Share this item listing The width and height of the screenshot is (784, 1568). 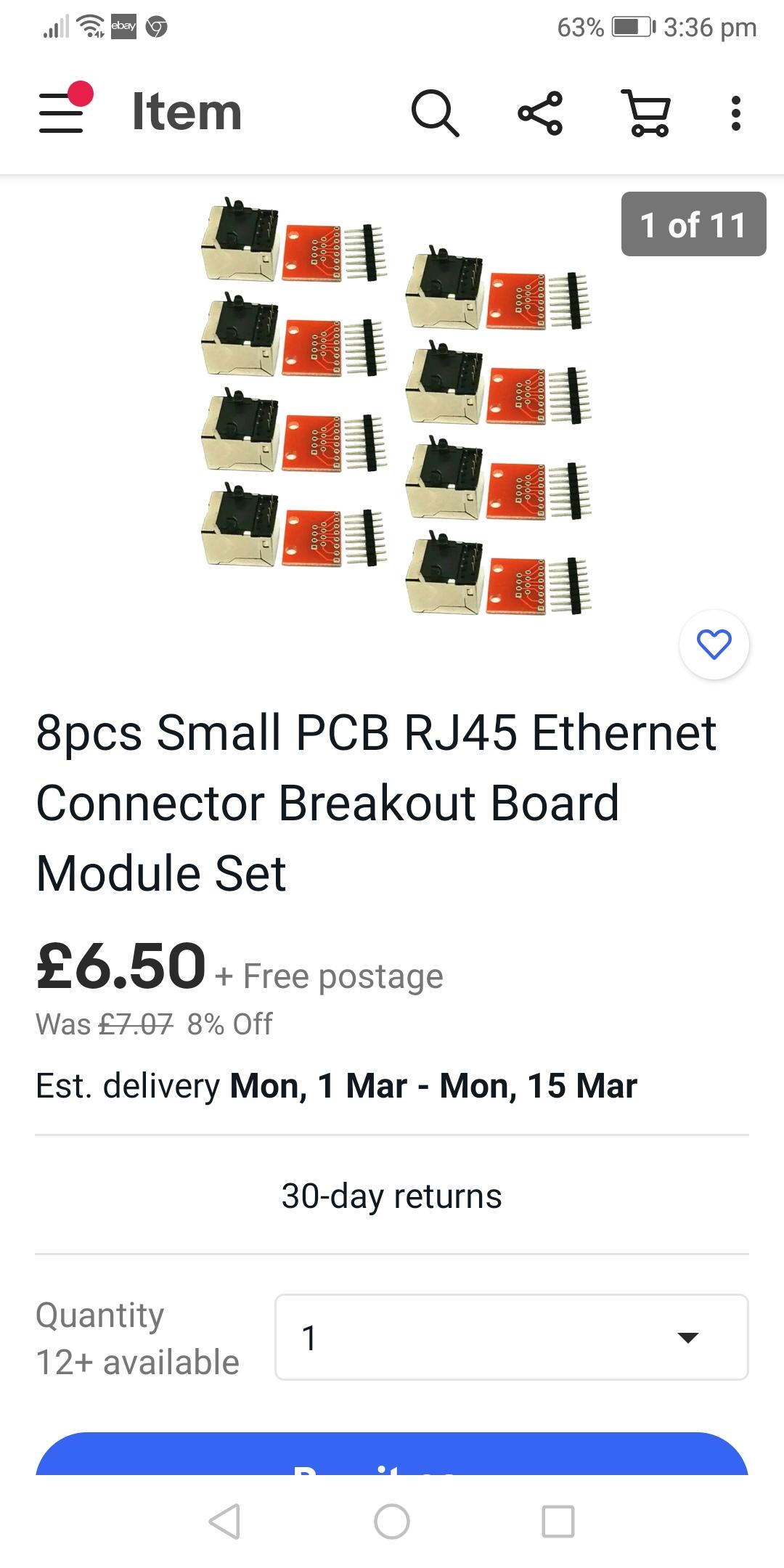coord(540,113)
